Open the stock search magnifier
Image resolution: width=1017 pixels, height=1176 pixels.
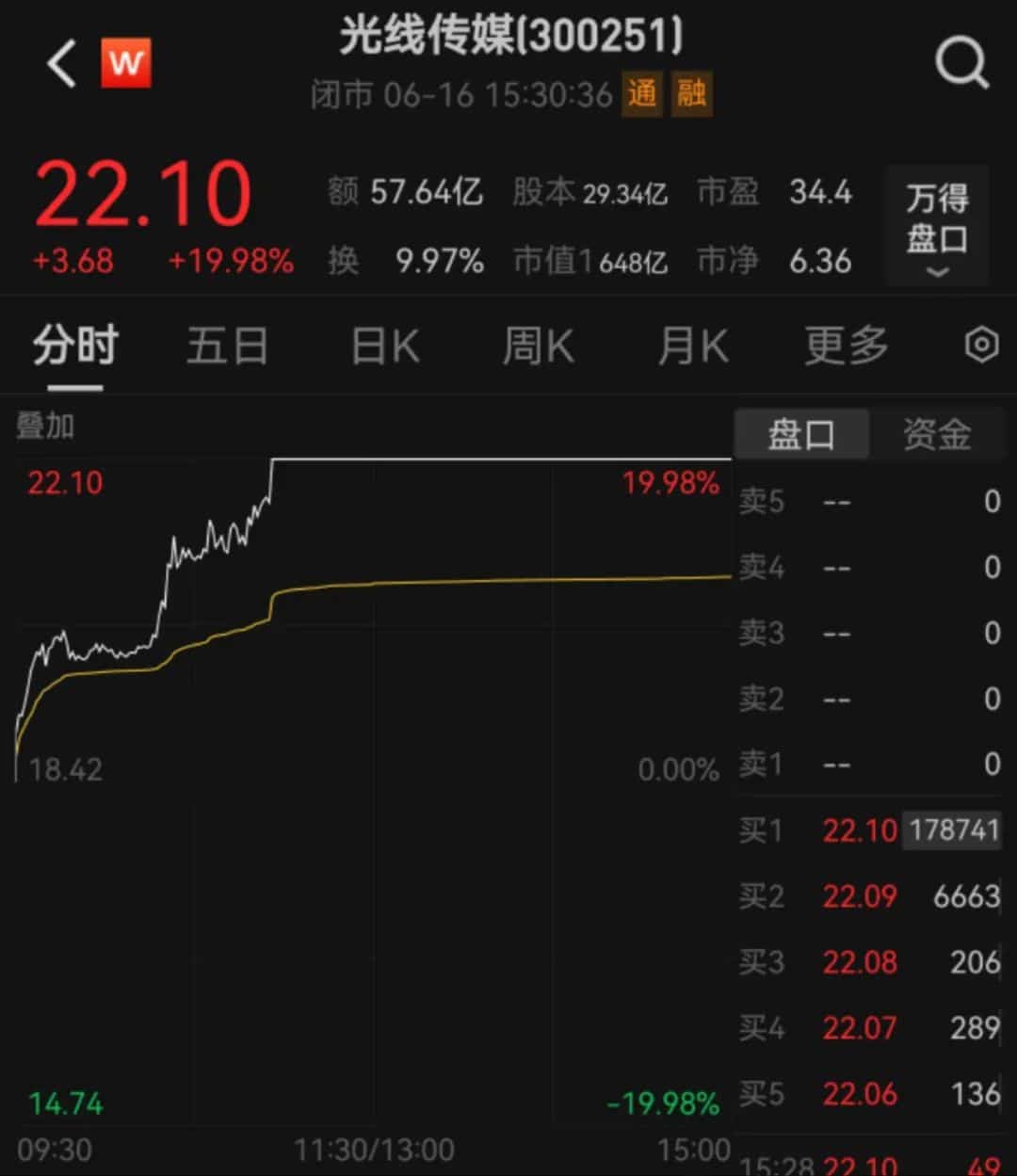[960, 64]
